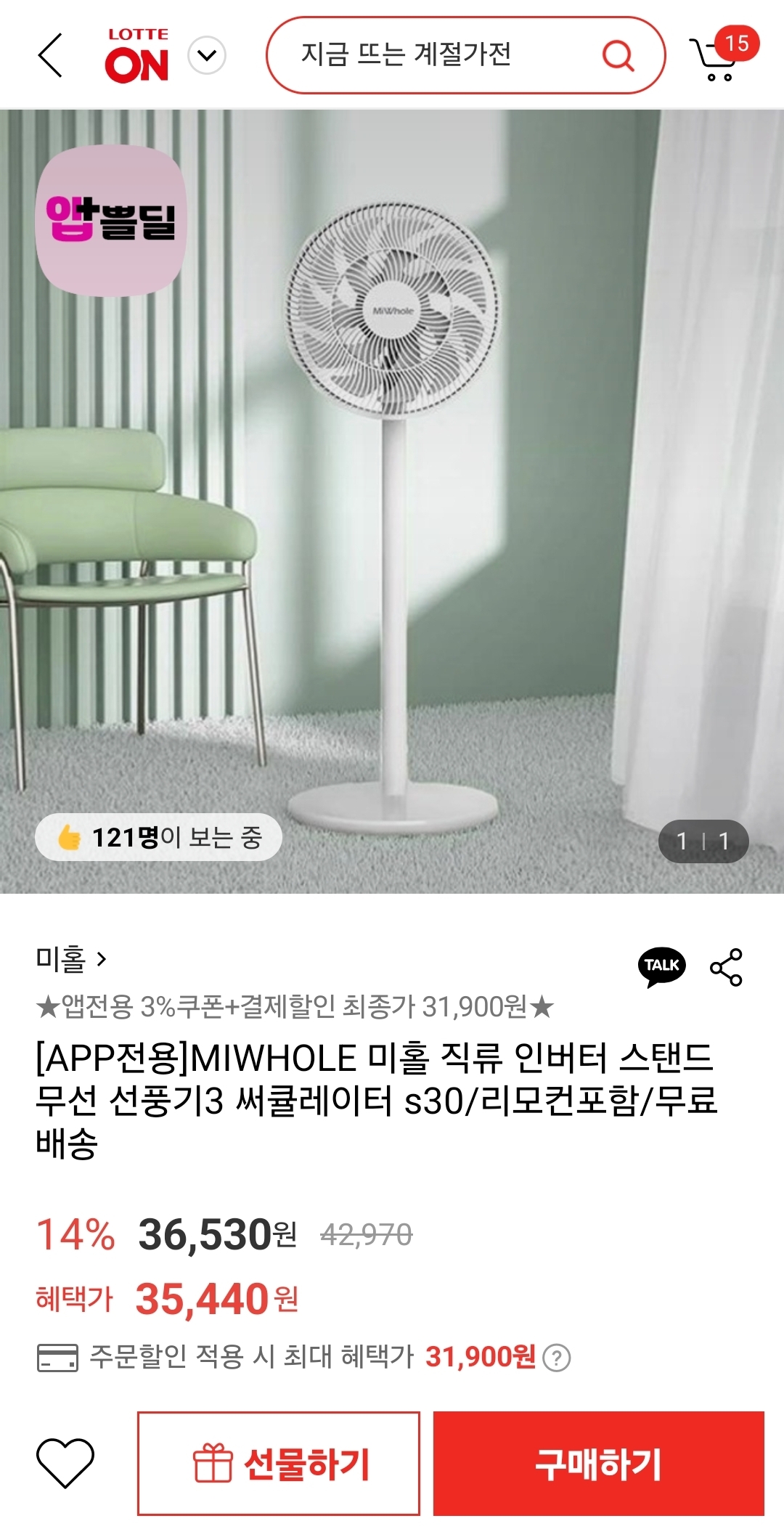Go back using the top-left arrow
Viewport: 784px width, 1529px height.
pyautogui.click(x=51, y=55)
